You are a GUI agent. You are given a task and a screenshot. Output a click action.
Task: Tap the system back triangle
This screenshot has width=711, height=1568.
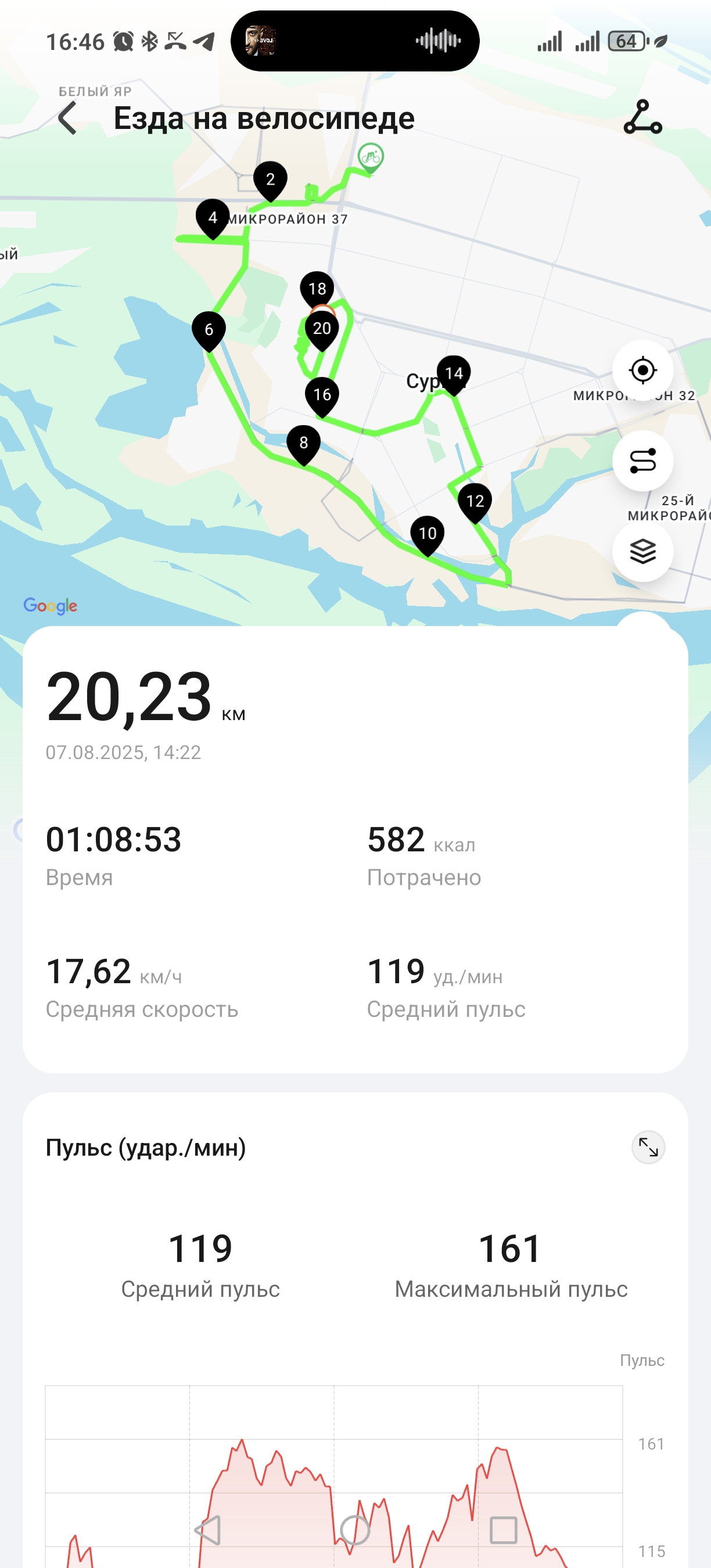tap(207, 1530)
